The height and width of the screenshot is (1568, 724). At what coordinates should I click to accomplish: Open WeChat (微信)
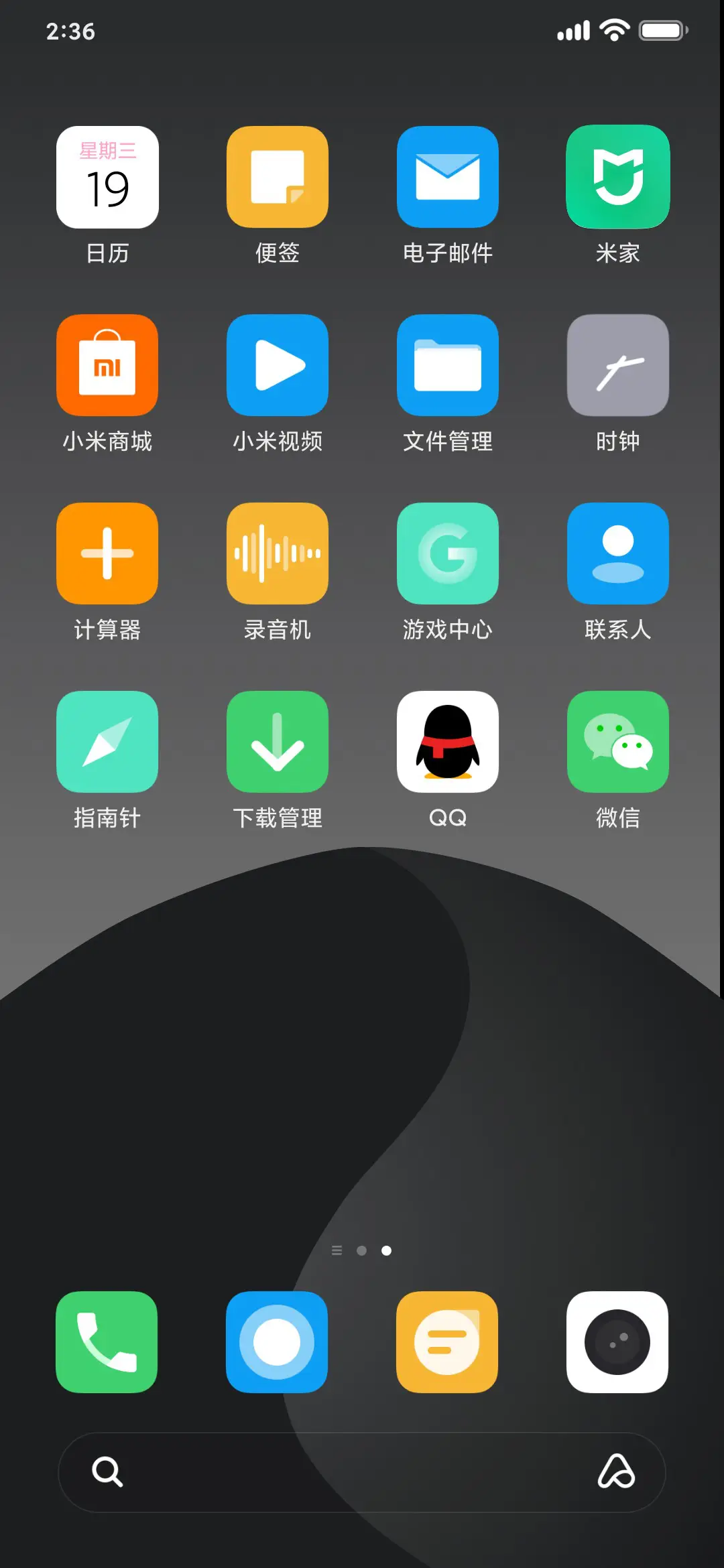tap(617, 740)
